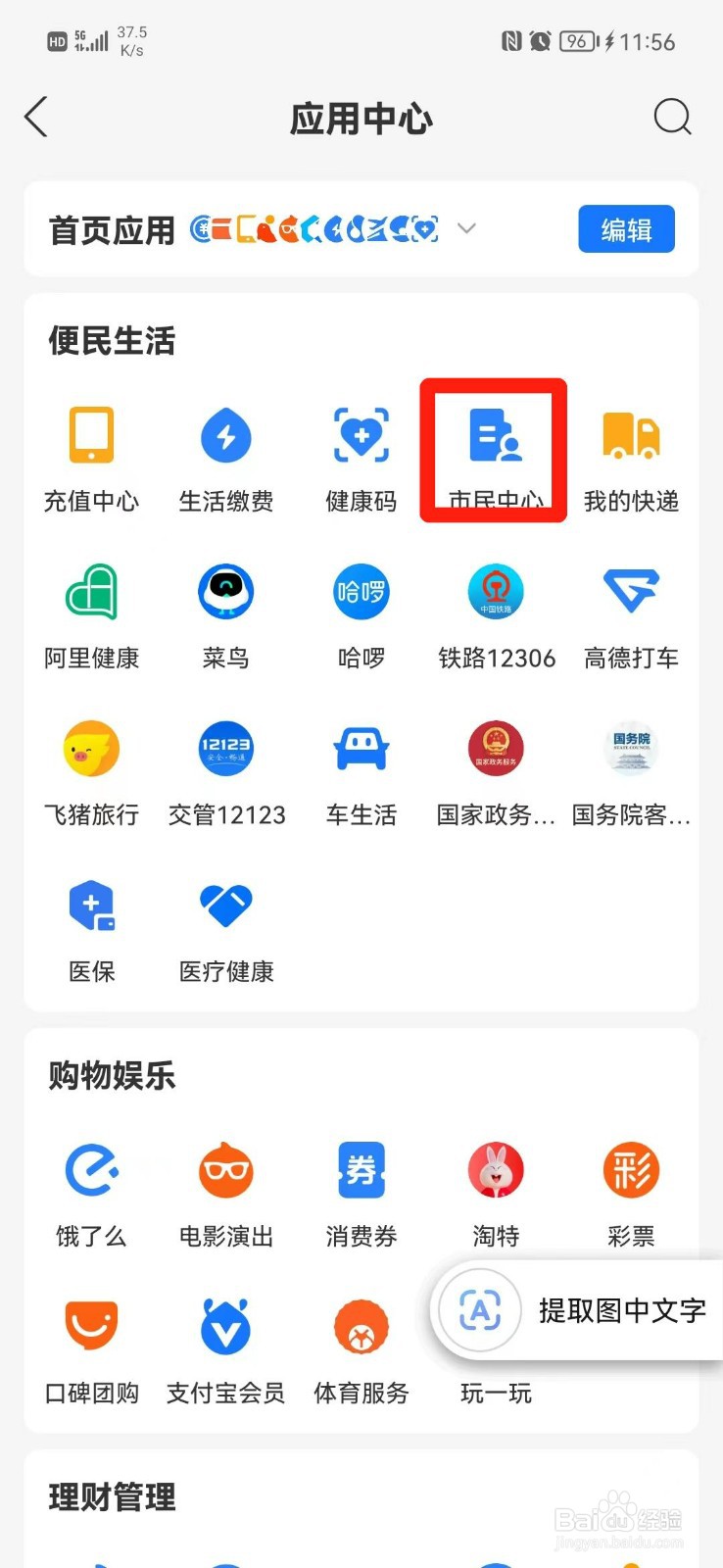
Task: Click the 编辑 button to edit apps
Action: [x=626, y=228]
